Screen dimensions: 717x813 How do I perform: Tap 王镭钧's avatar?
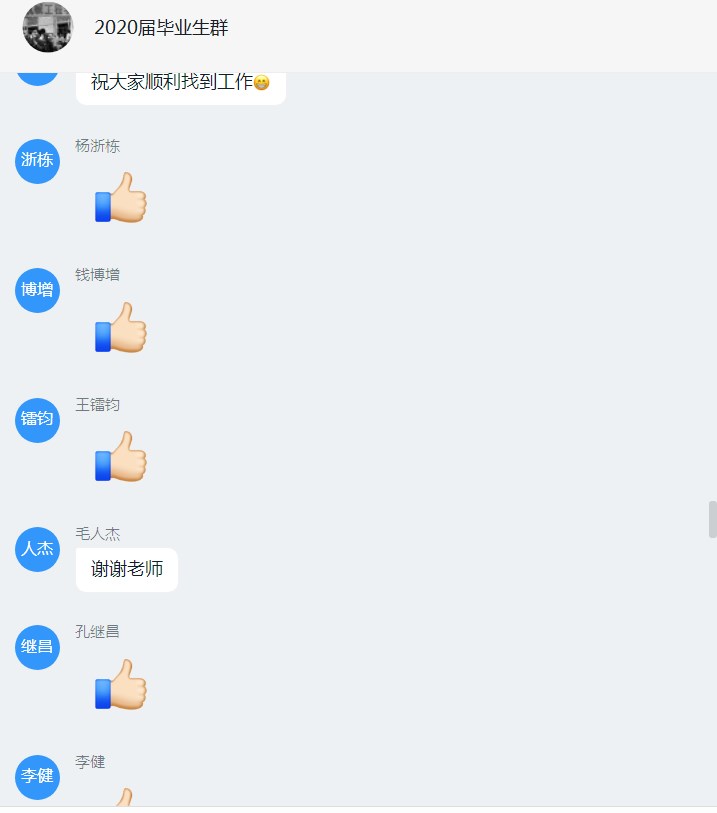coord(37,420)
